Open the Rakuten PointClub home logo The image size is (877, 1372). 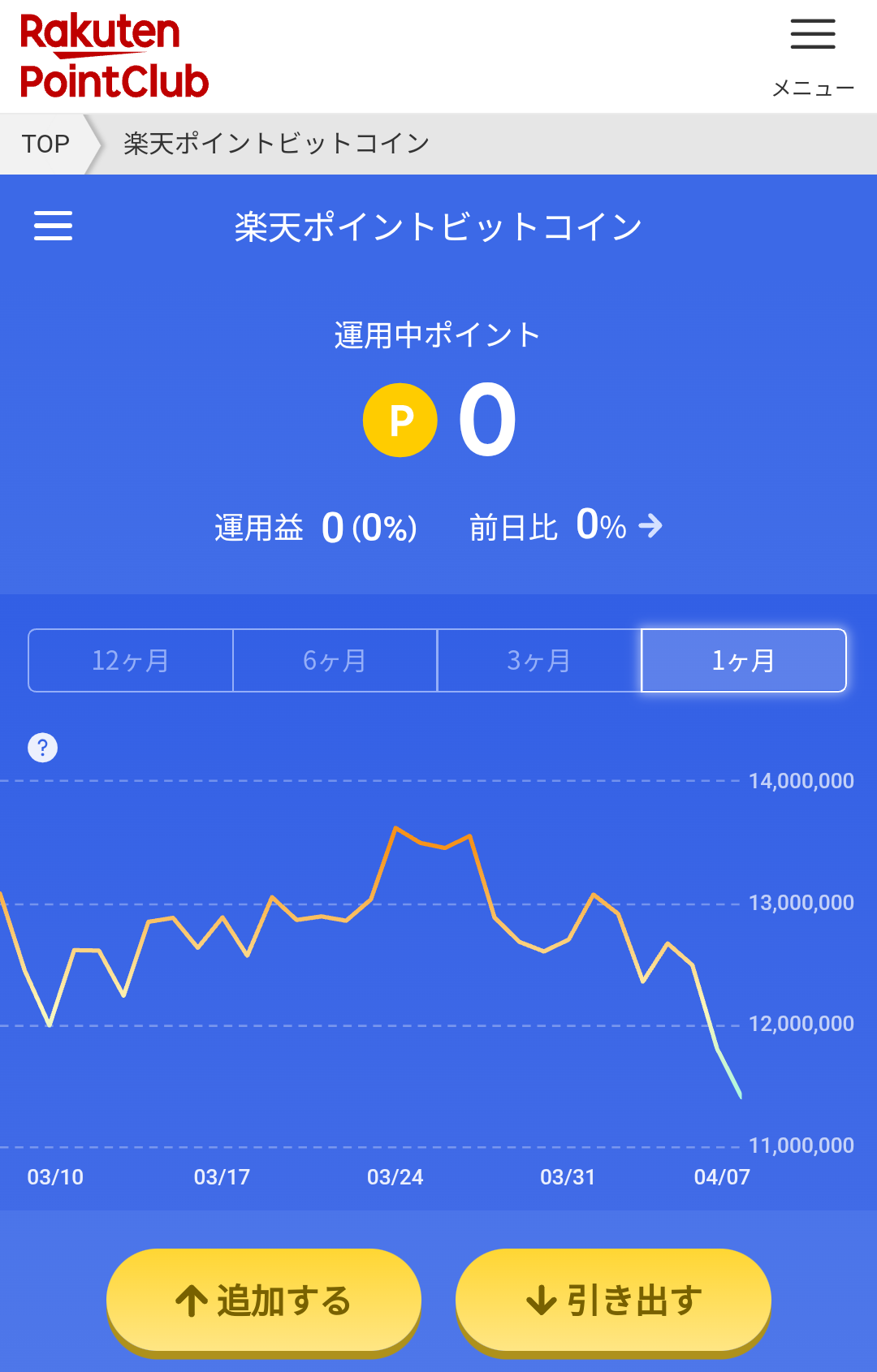(114, 56)
